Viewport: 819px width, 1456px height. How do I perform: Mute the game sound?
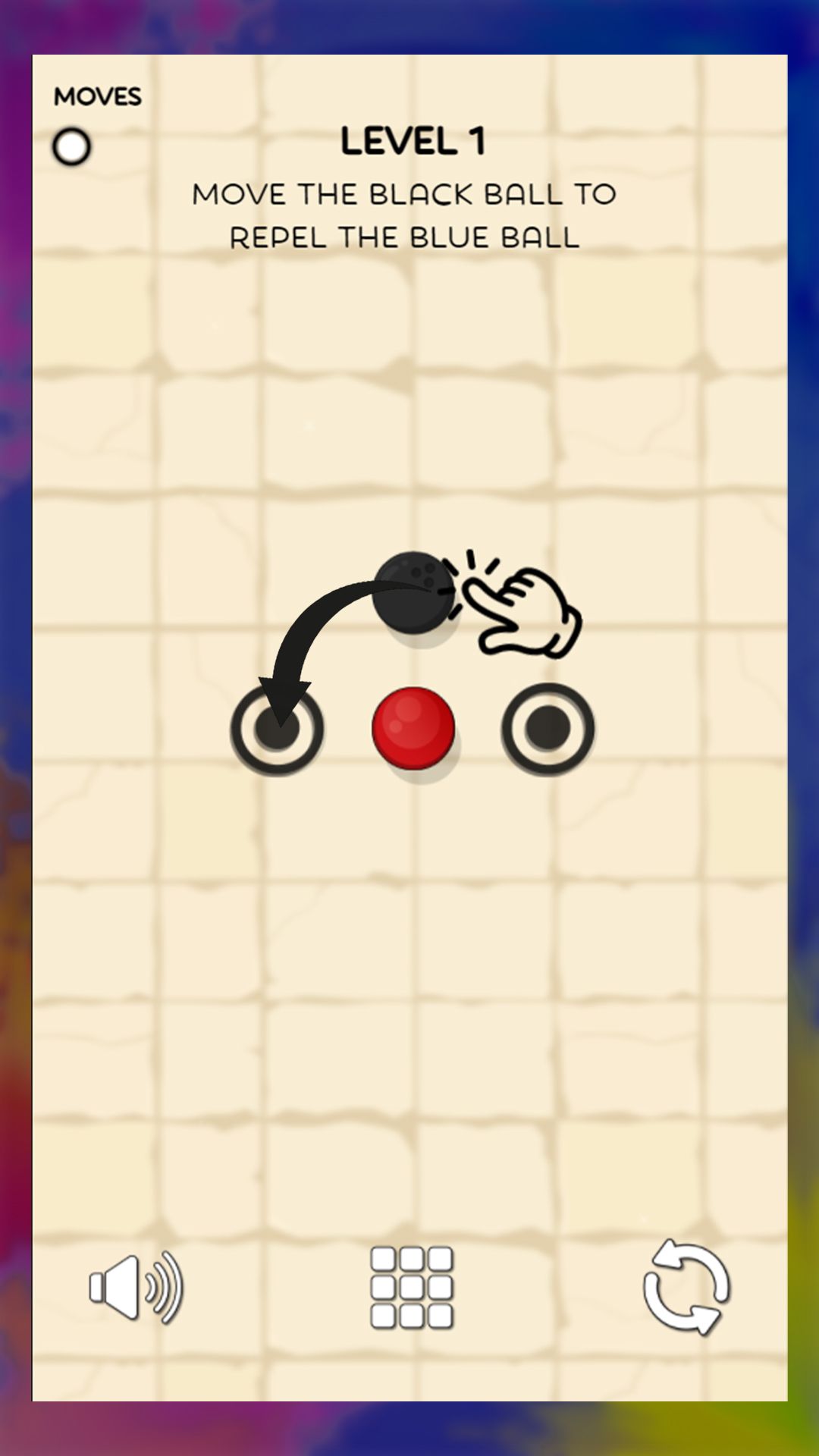[136, 1288]
